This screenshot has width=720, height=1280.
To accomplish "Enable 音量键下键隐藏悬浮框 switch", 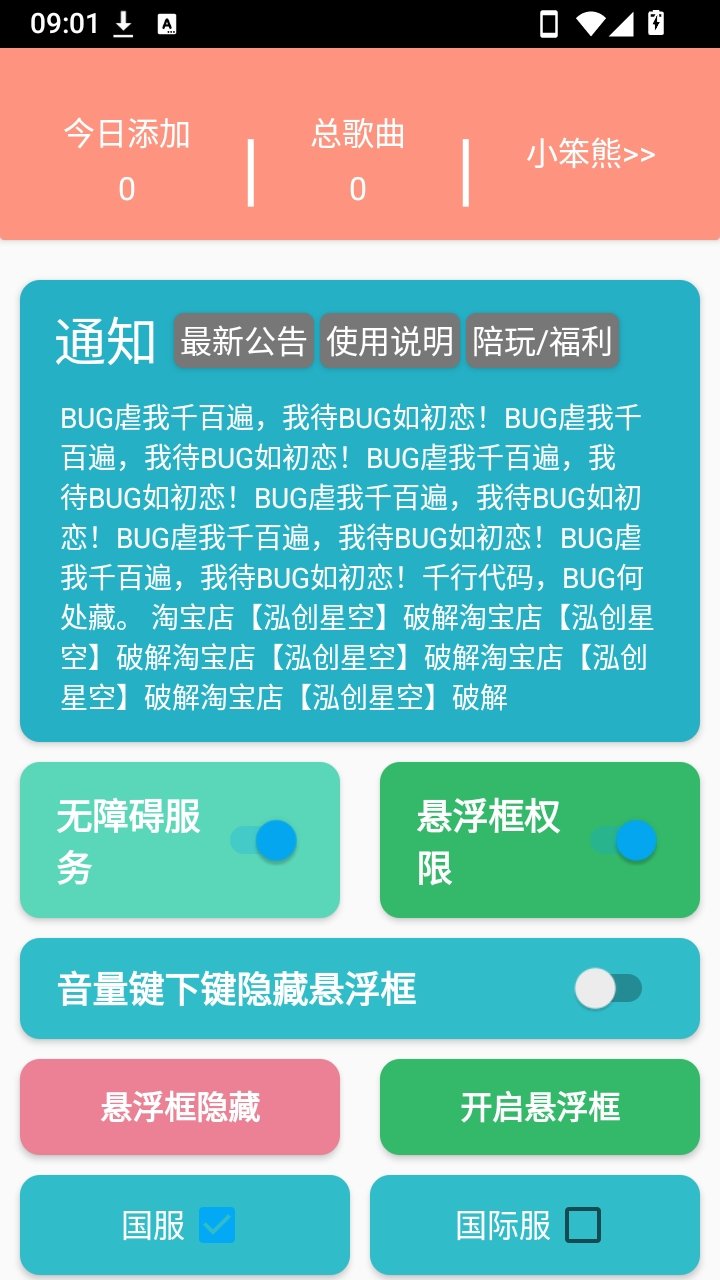I will (x=608, y=989).
